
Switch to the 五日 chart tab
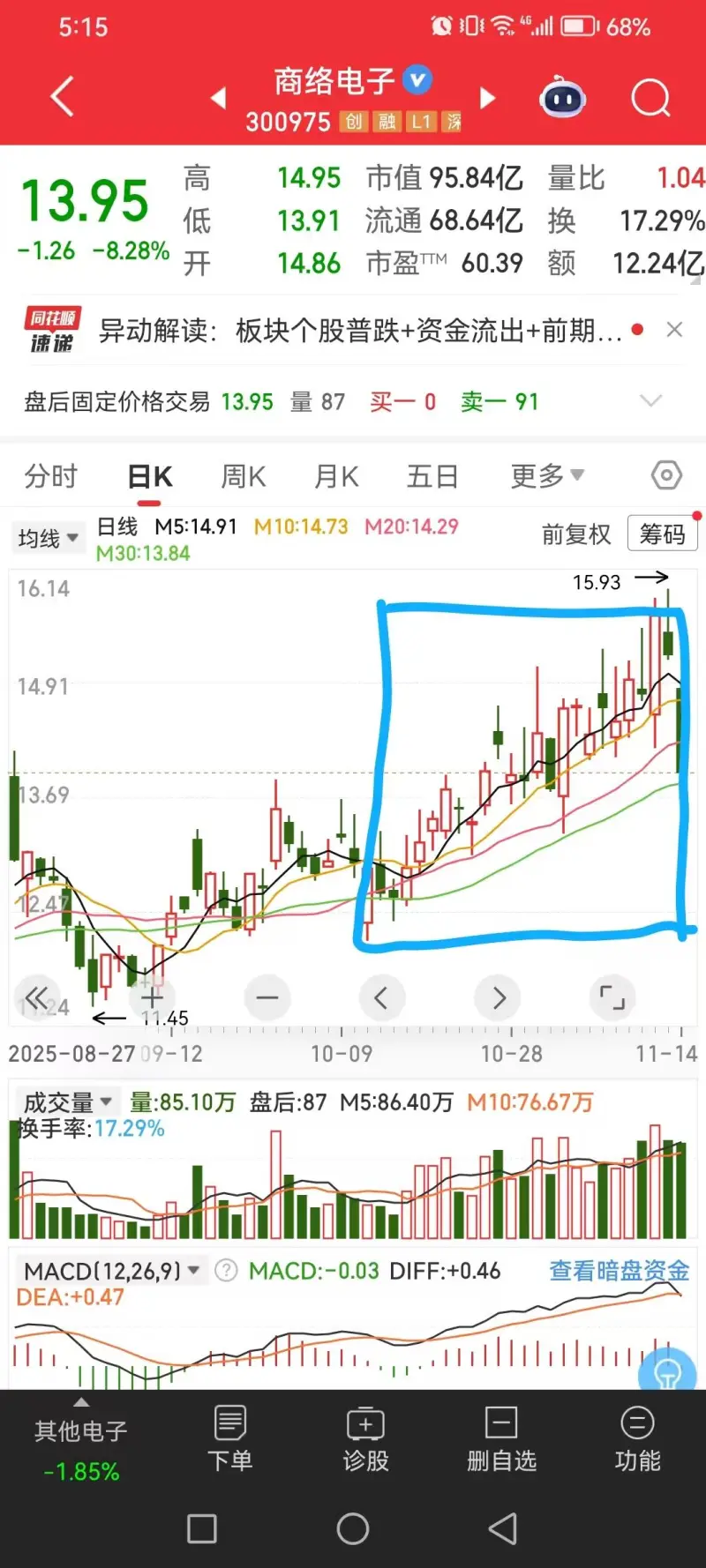coord(432,476)
